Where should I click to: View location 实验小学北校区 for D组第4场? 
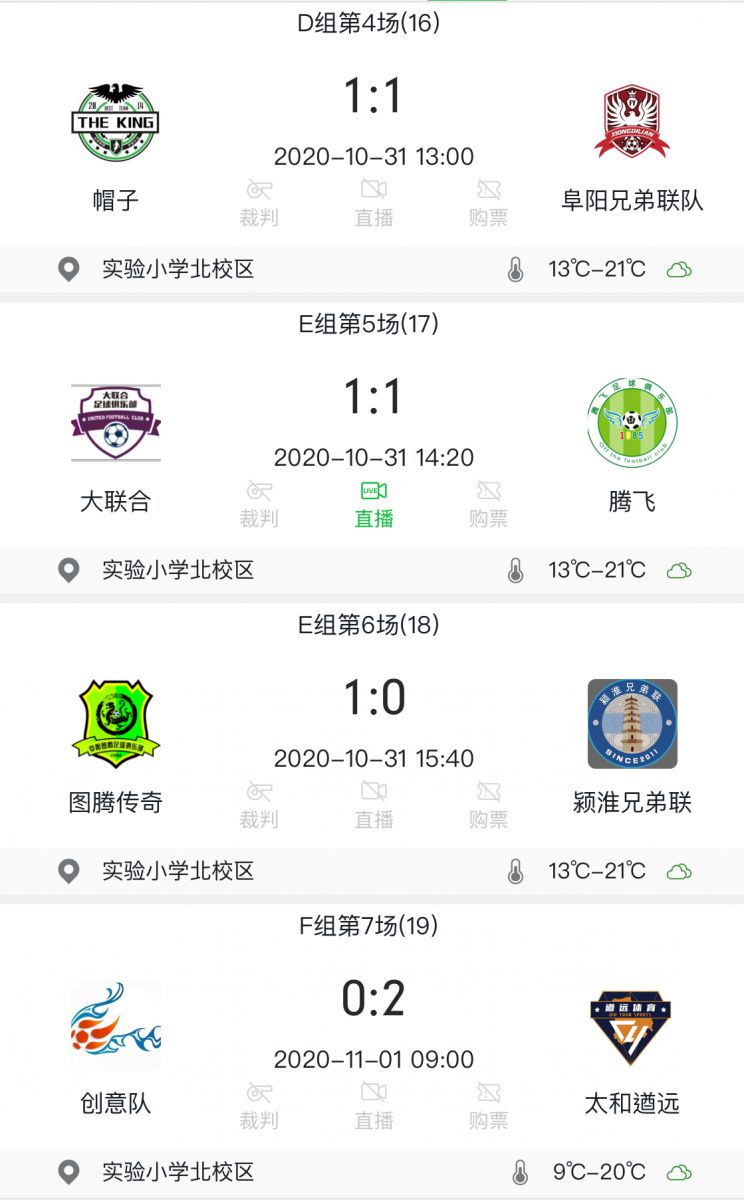click(x=178, y=269)
